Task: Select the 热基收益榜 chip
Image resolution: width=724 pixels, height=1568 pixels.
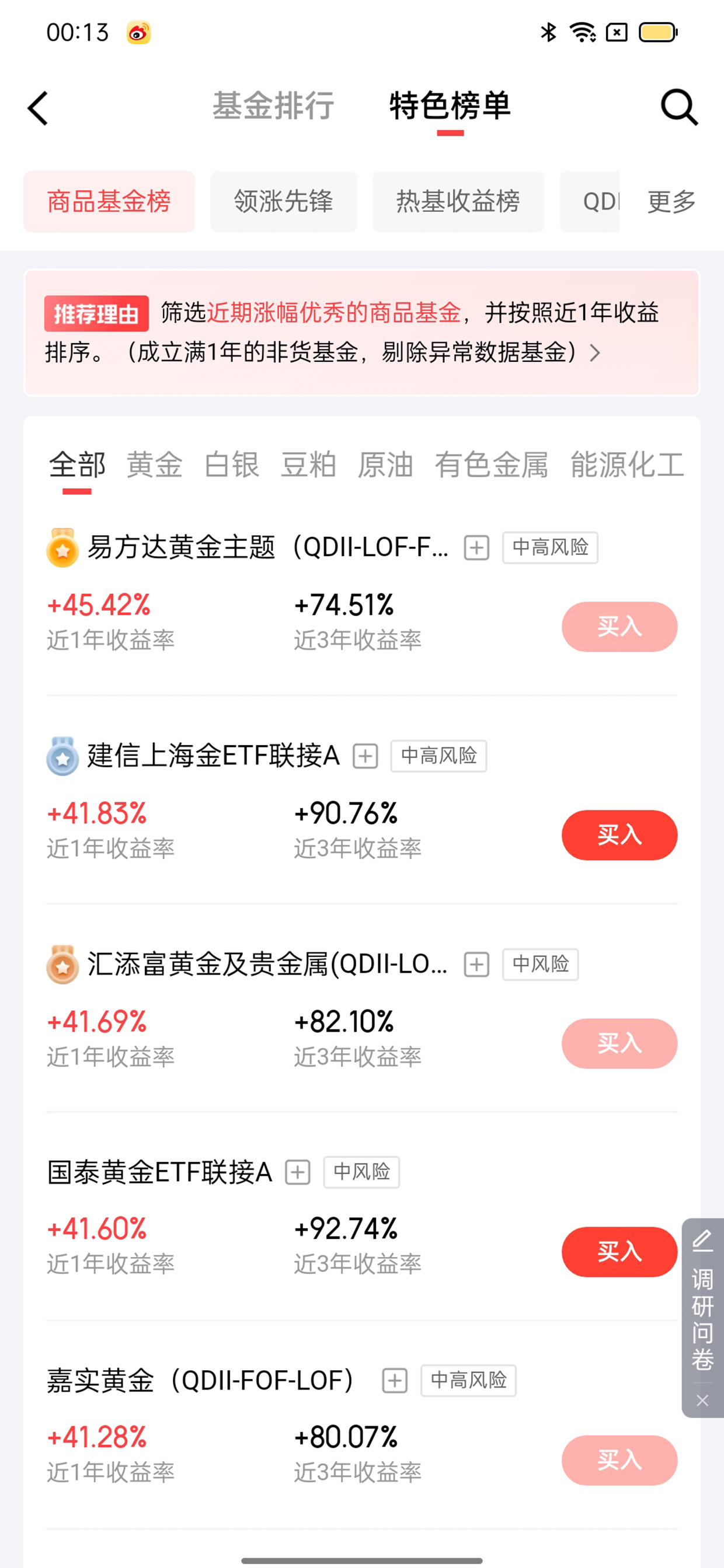Action: [x=458, y=201]
